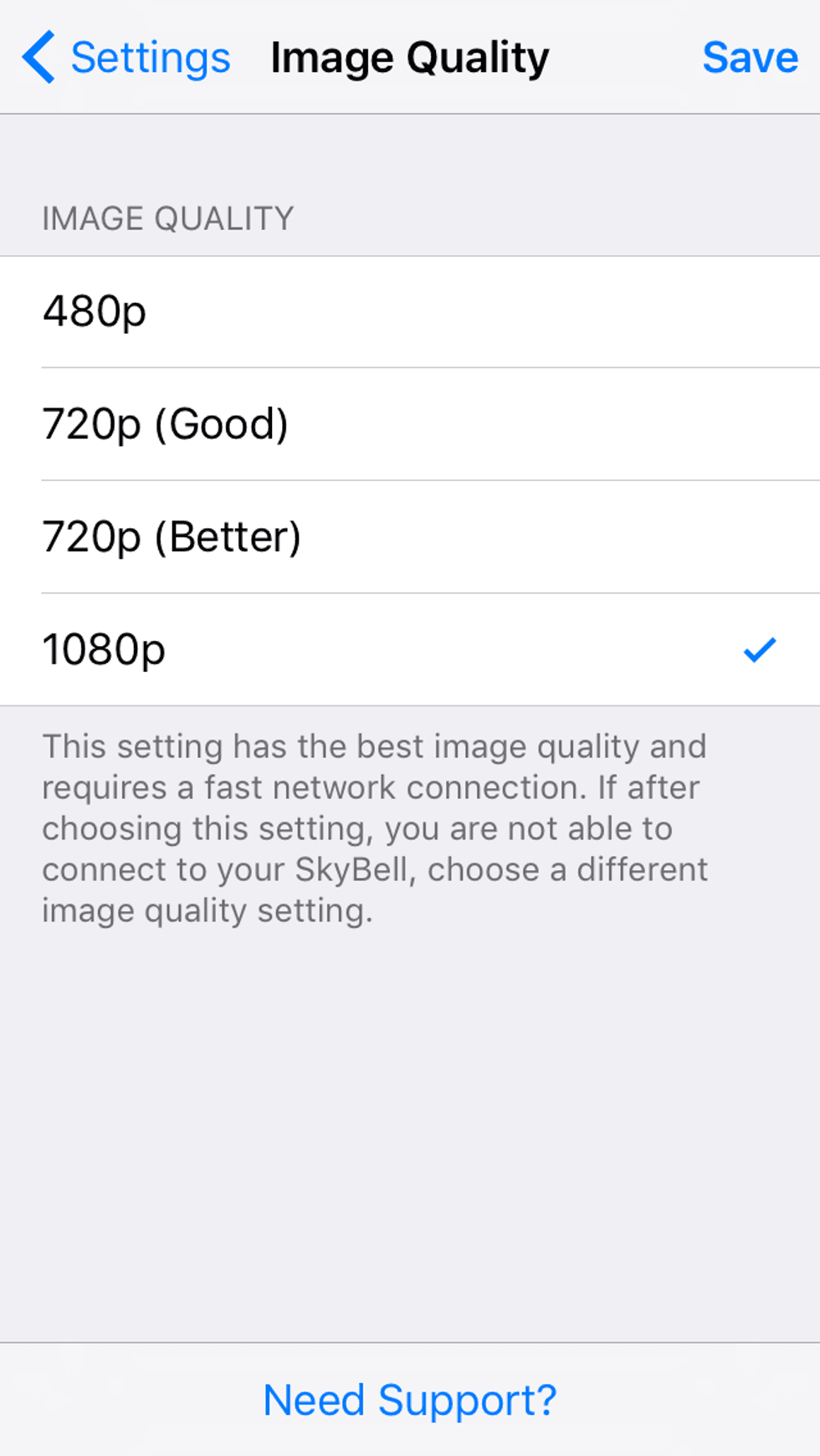Screen dimensions: 820x1456
Task: Tap the description text about network connection
Action: pos(375,828)
